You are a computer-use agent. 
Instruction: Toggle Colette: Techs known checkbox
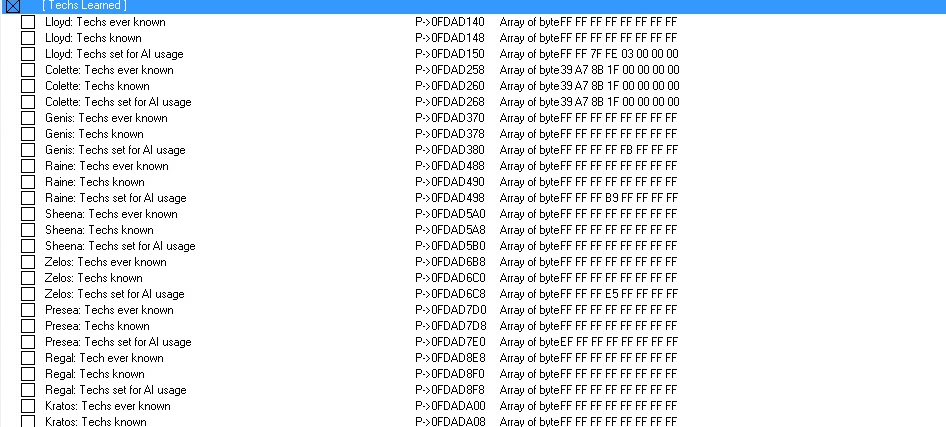point(28,86)
